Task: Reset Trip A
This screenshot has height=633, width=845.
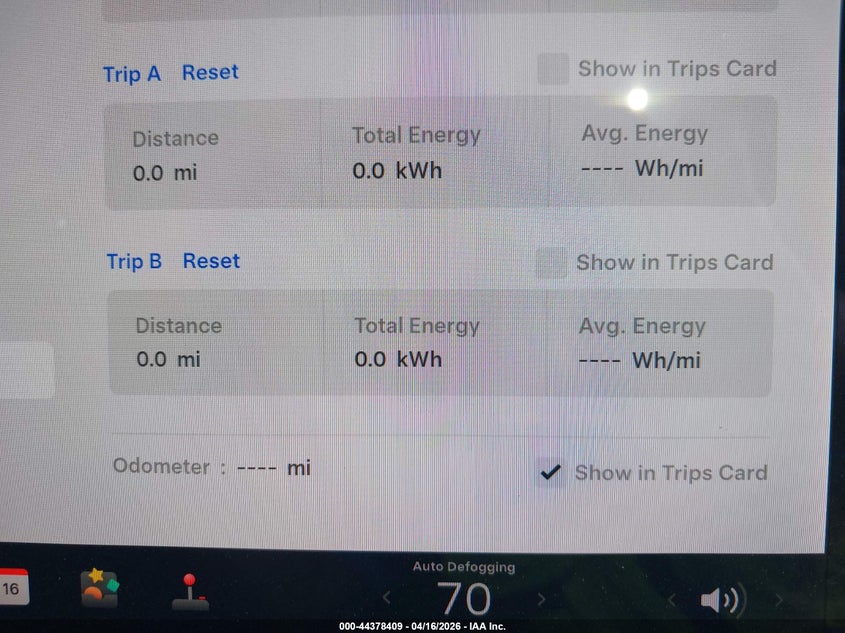Action: [x=210, y=73]
